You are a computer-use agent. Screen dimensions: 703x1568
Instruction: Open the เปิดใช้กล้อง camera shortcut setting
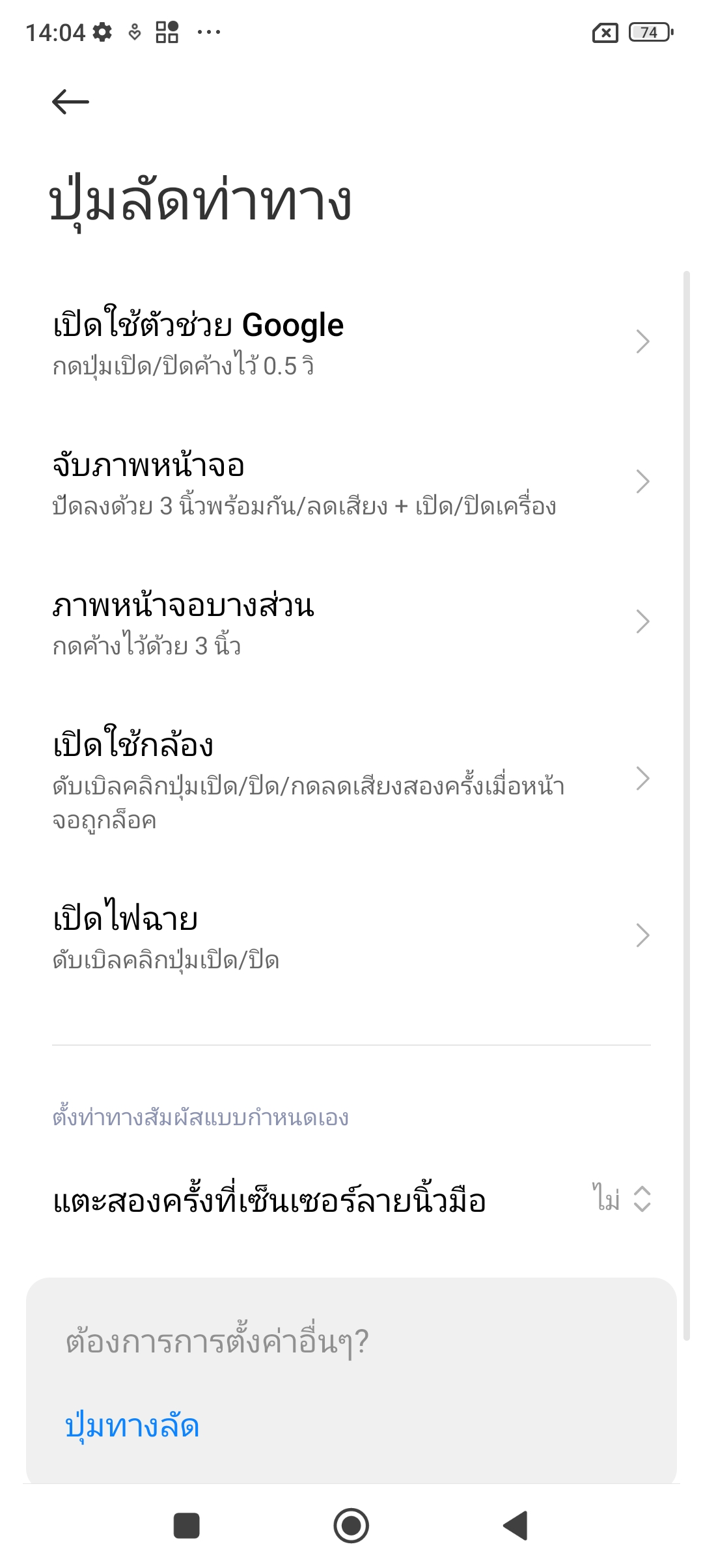click(x=351, y=779)
